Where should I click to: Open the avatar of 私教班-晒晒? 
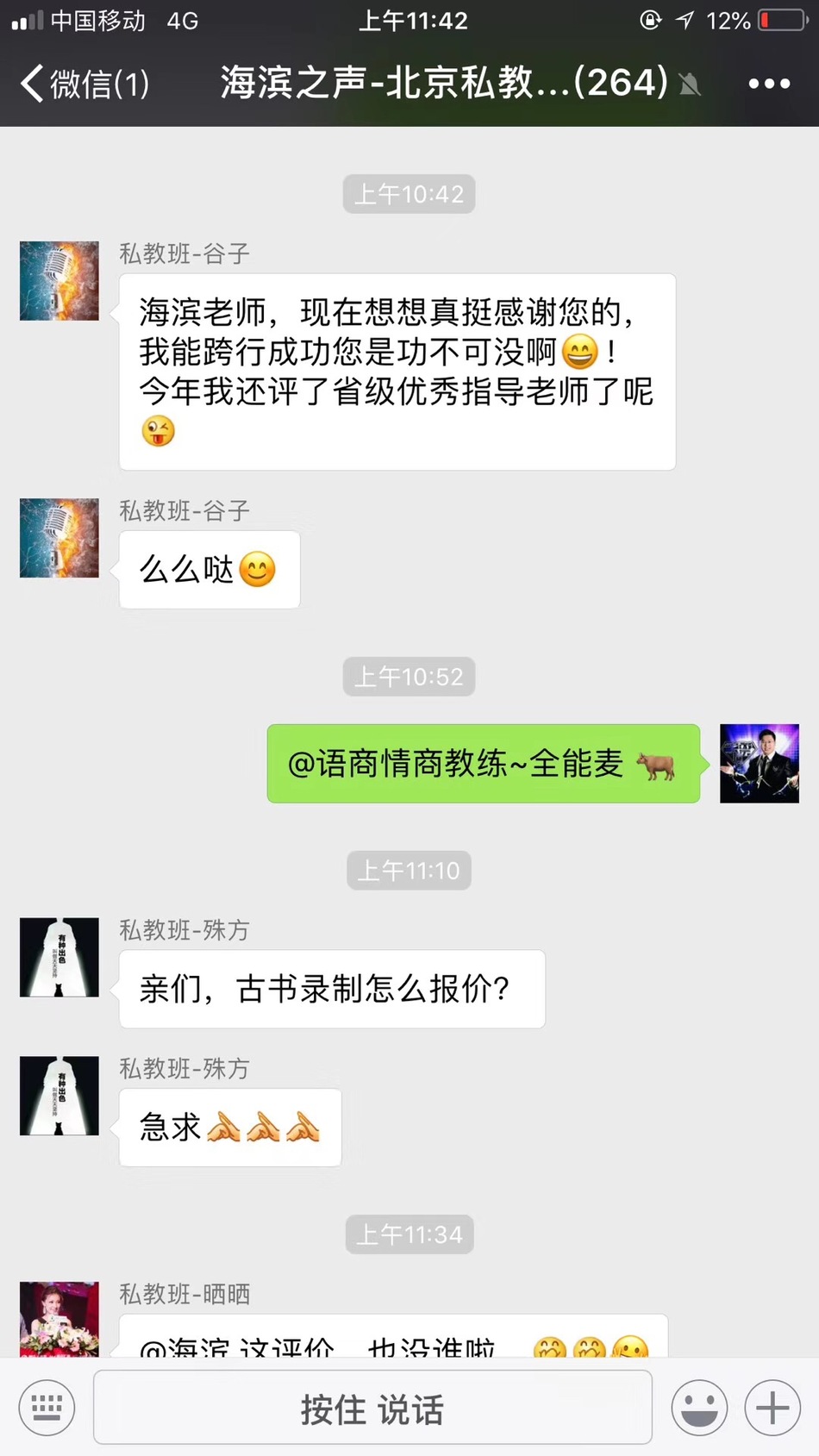click(x=59, y=1319)
